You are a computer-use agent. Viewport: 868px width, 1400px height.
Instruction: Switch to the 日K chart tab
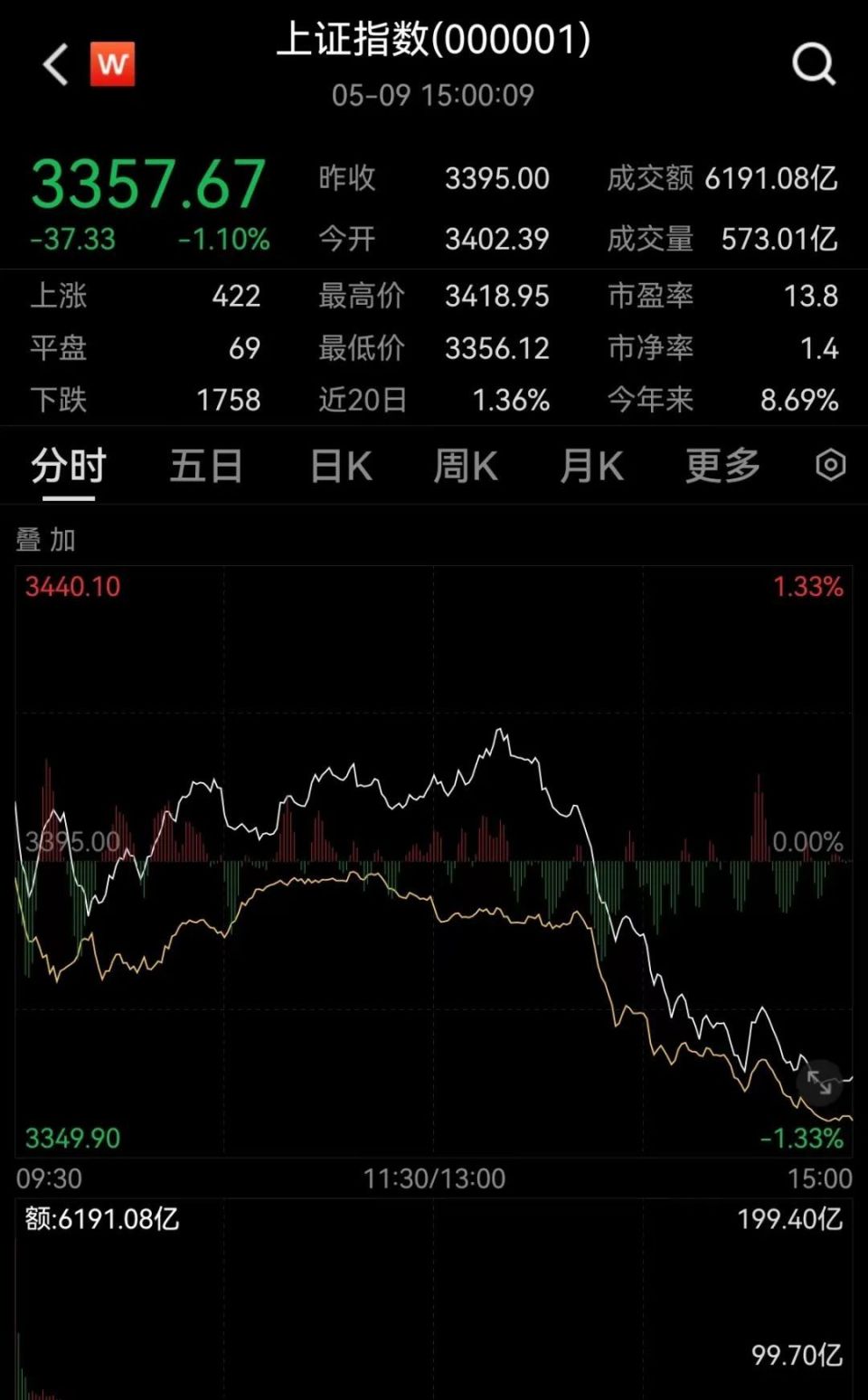point(341,467)
